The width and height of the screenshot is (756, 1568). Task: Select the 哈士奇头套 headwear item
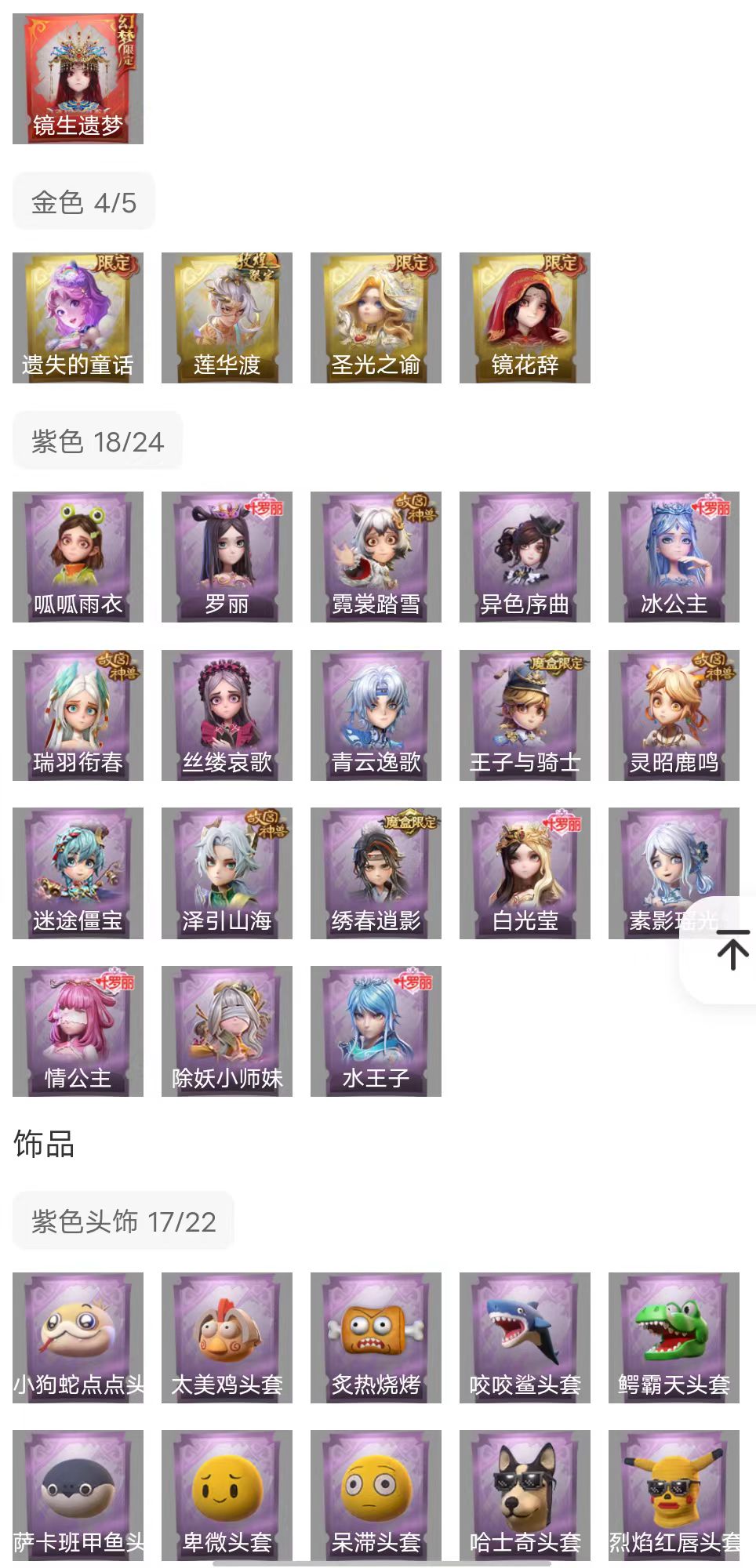click(525, 1496)
